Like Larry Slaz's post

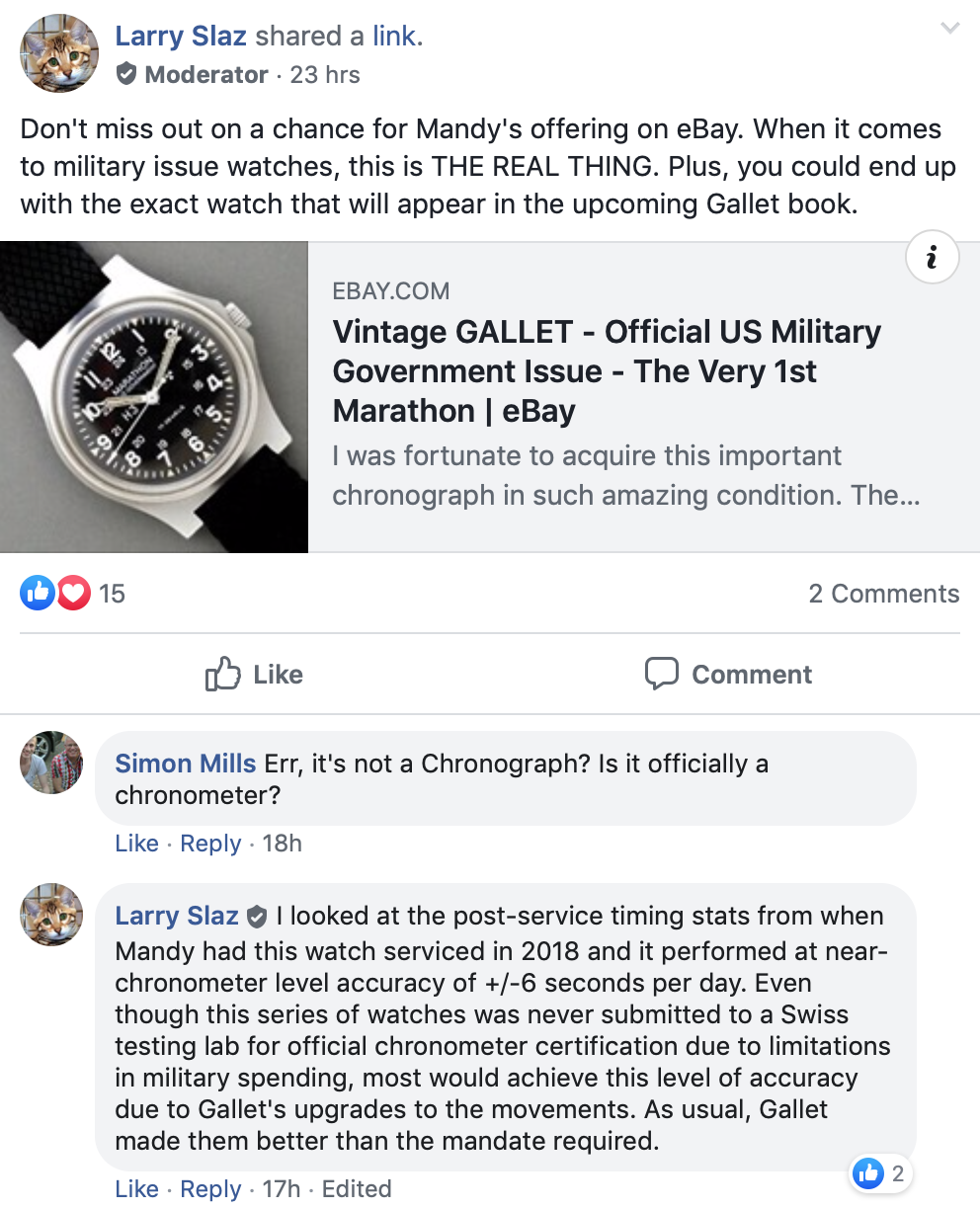[x=254, y=675]
